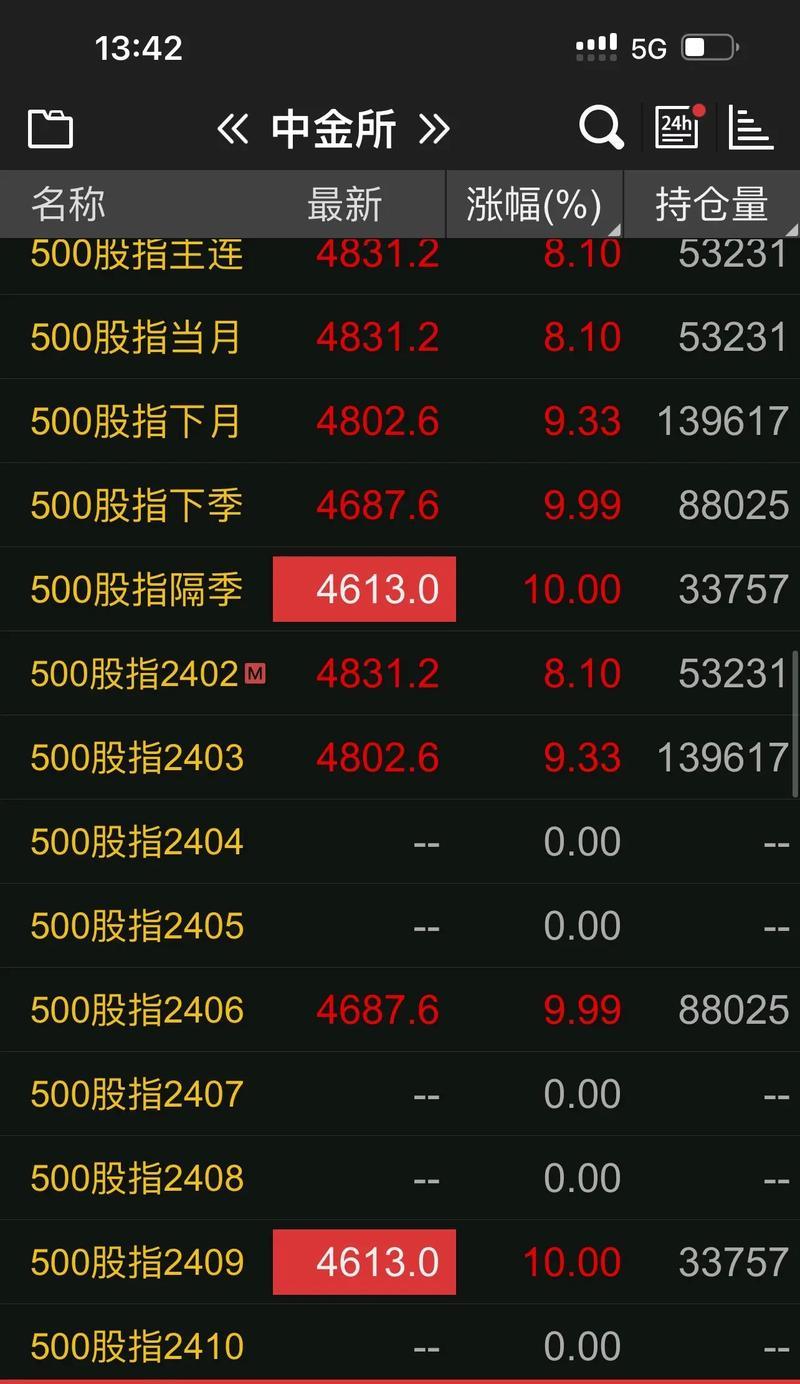Screen dimensions: 800x1384
Task: Go to the next exchange with right arrows
Action: click(x=434, y=129)
